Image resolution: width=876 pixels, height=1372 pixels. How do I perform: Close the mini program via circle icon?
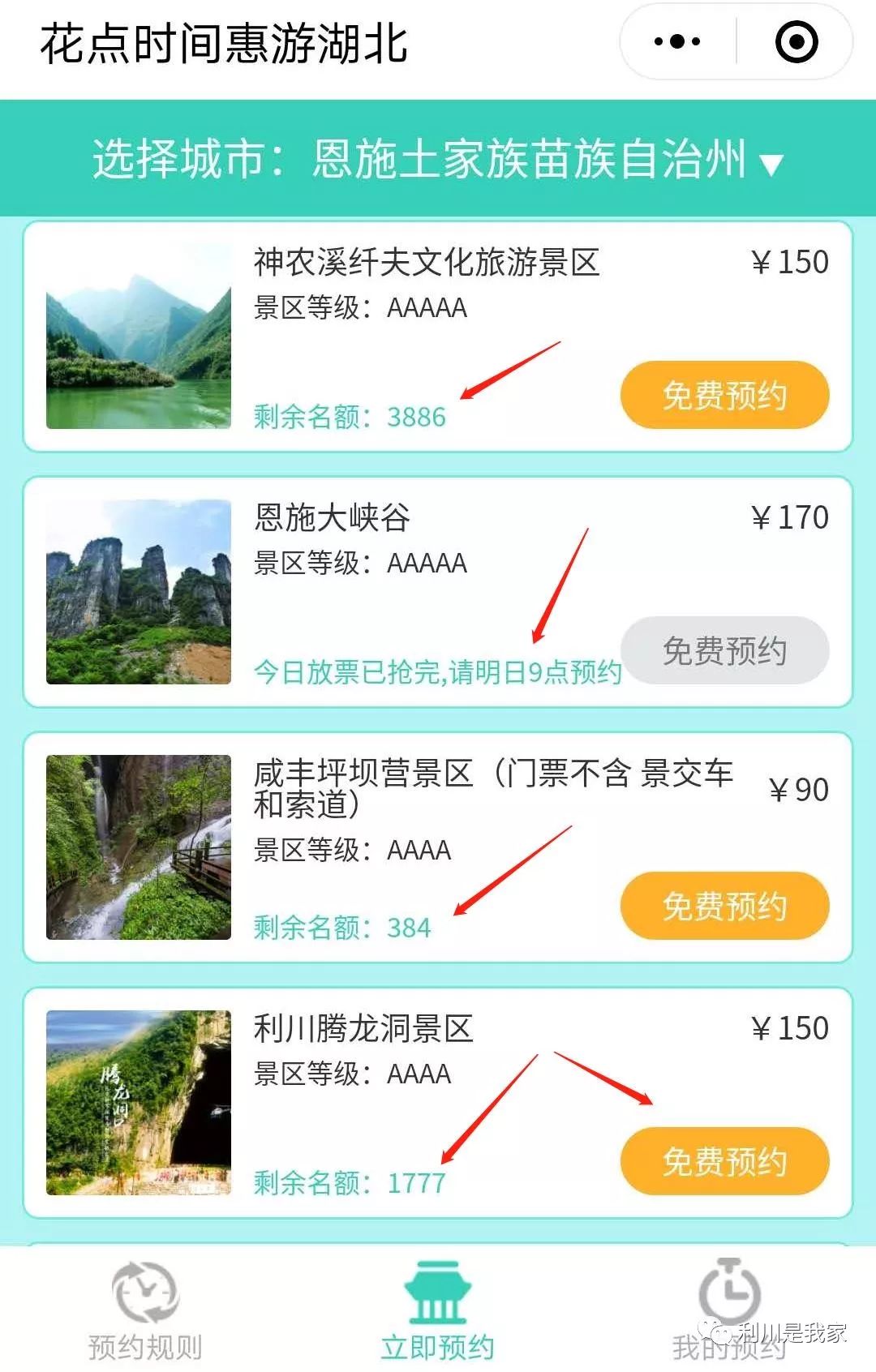click(797, 41)
